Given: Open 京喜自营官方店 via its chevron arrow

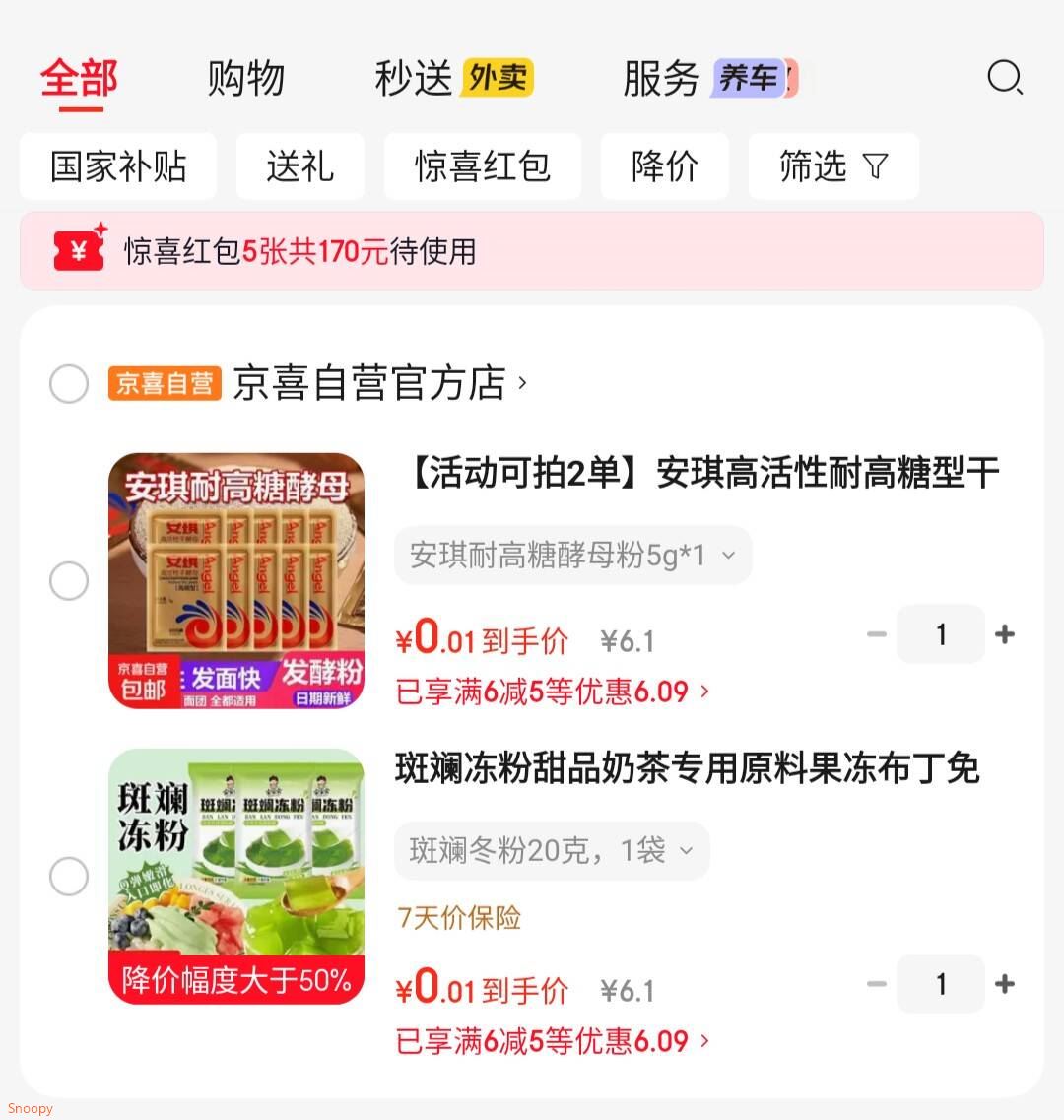Looking at the screenshot, I should point(520,385).
